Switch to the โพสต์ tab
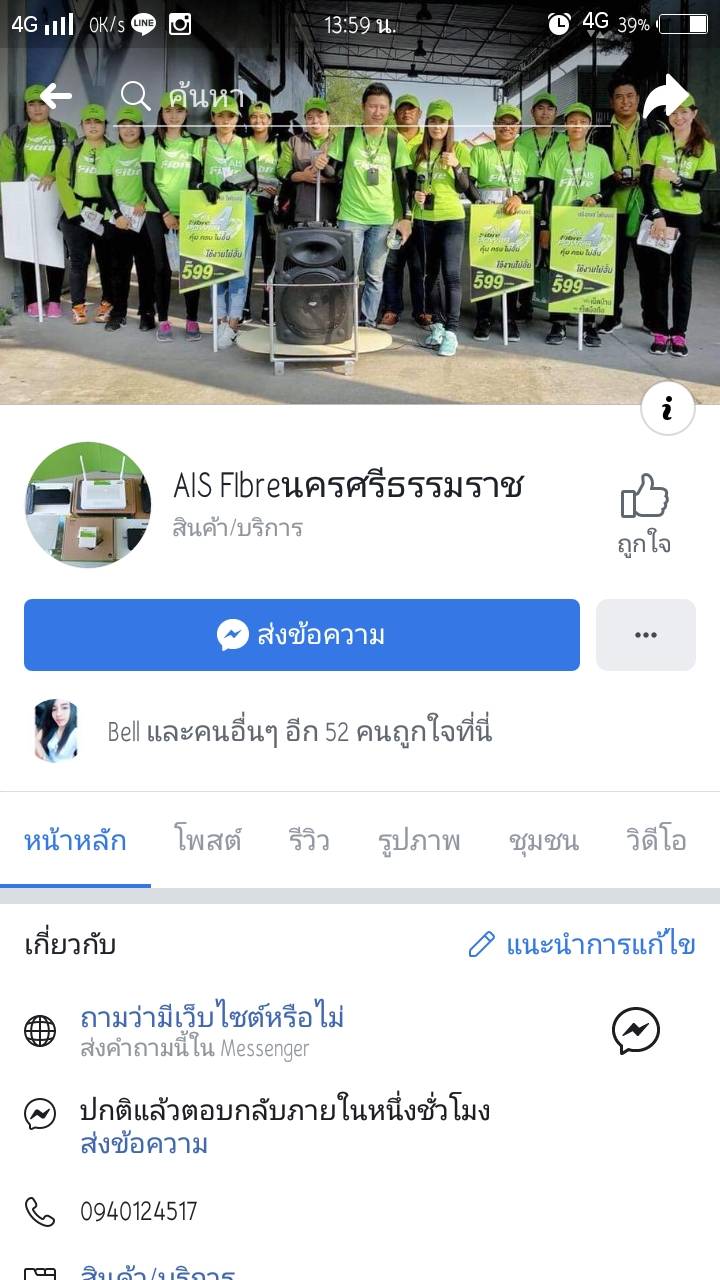This screenshot has height=1280, width=720. (x=208, y=840)
